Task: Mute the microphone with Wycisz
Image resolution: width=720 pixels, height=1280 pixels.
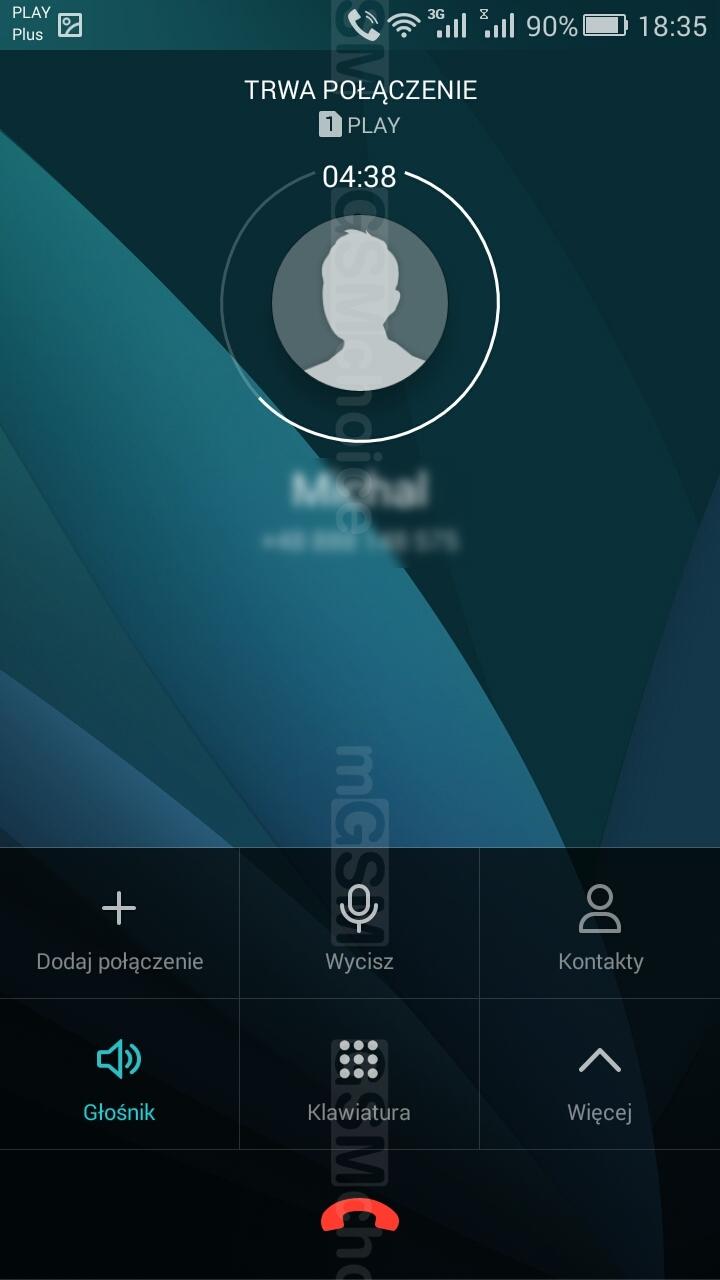Action: tap(359, 924)
